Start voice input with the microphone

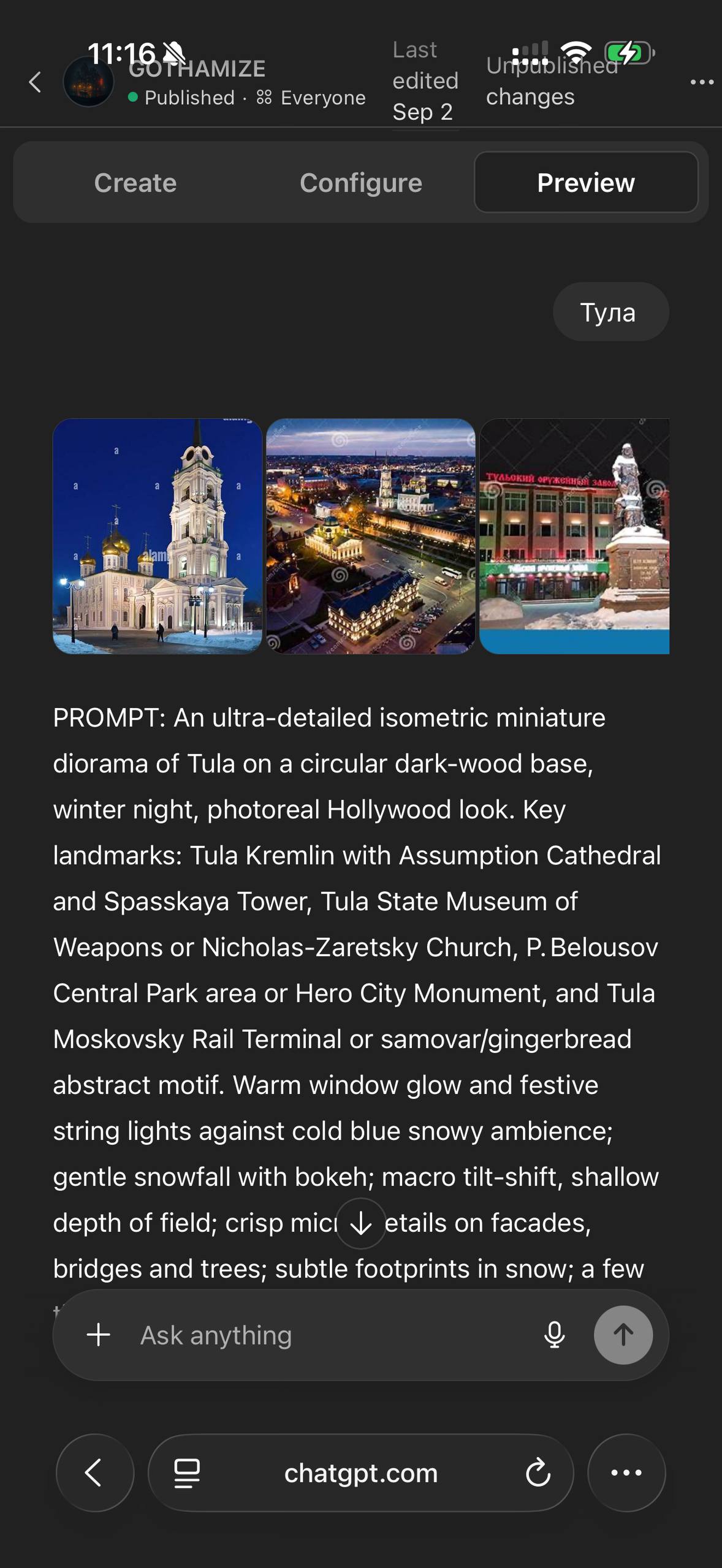555,1335
